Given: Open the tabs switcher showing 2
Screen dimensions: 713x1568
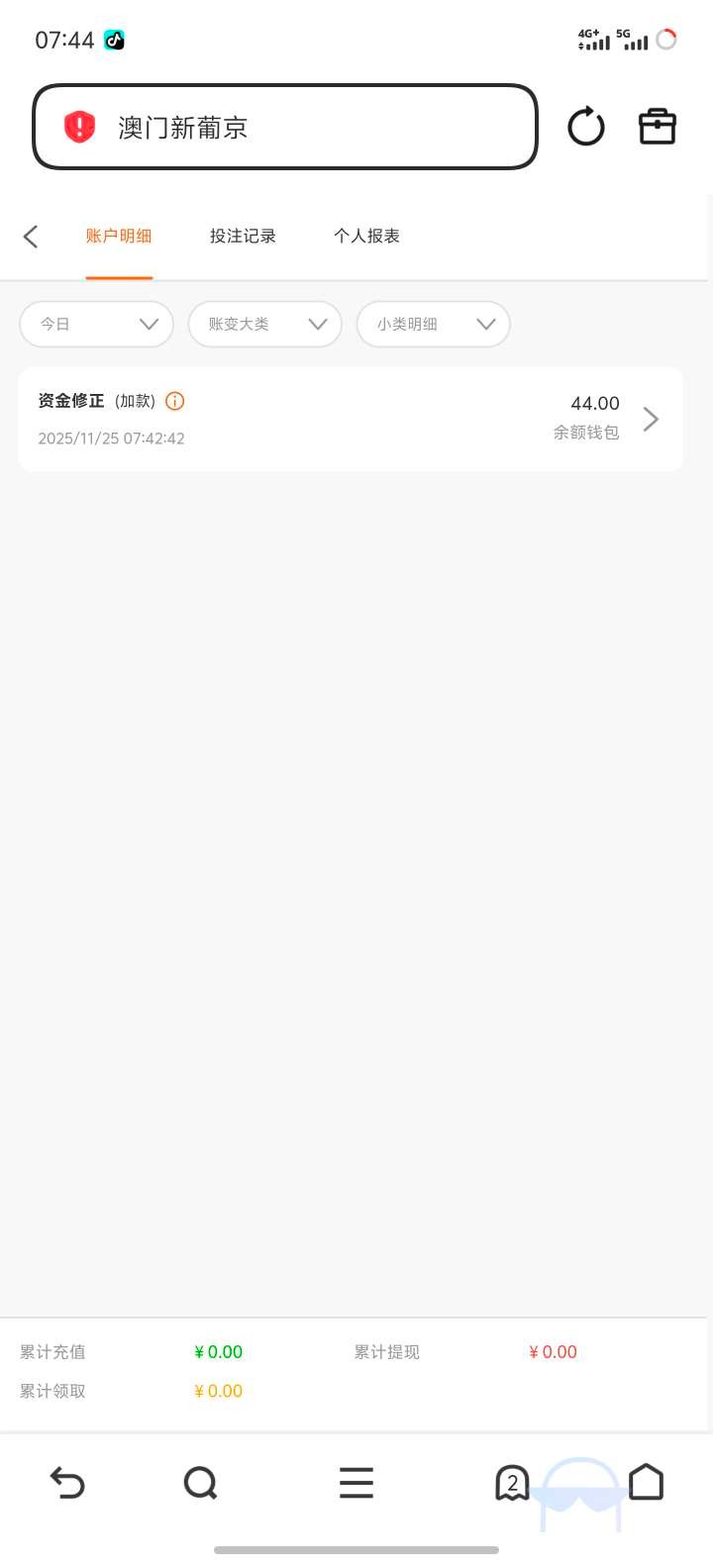Looking at the screenshot, I should [512, 1482].
